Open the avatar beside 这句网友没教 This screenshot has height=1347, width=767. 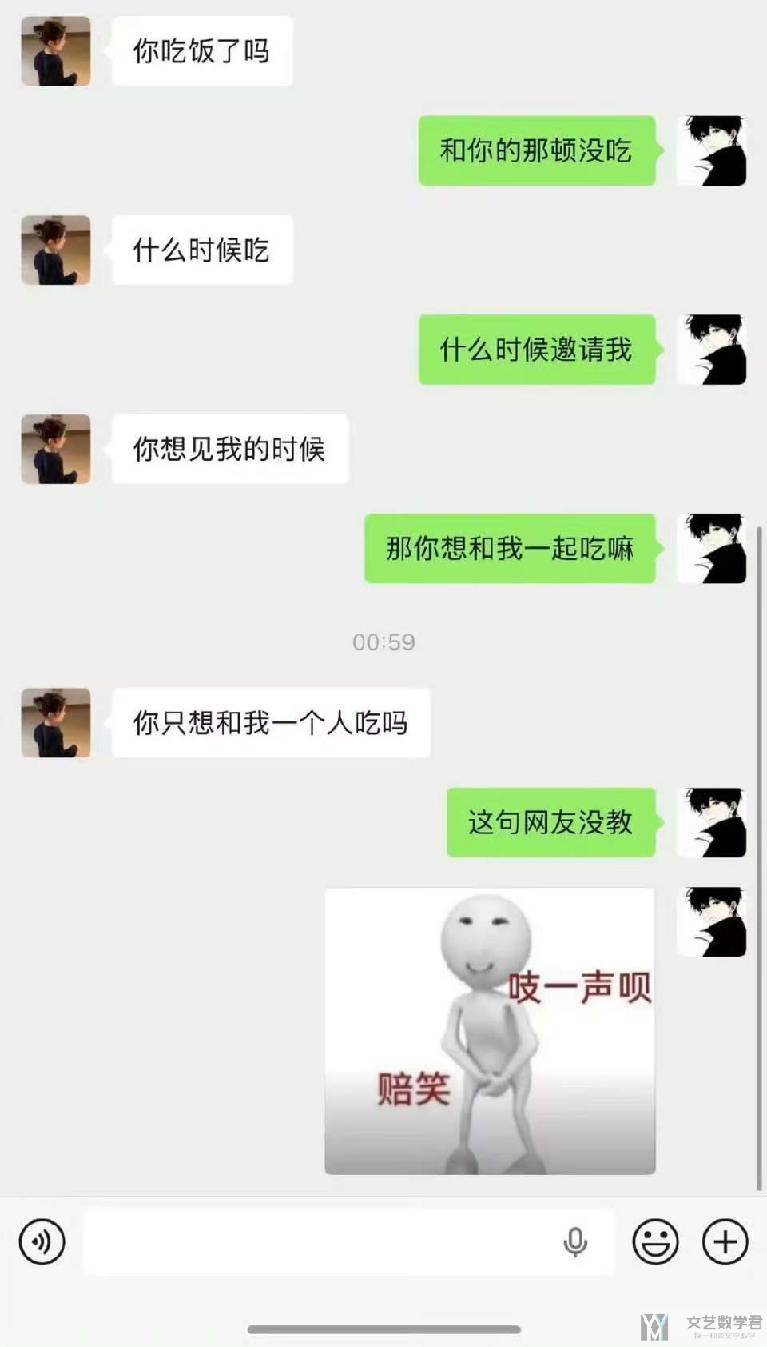click(x=711, y=822)
